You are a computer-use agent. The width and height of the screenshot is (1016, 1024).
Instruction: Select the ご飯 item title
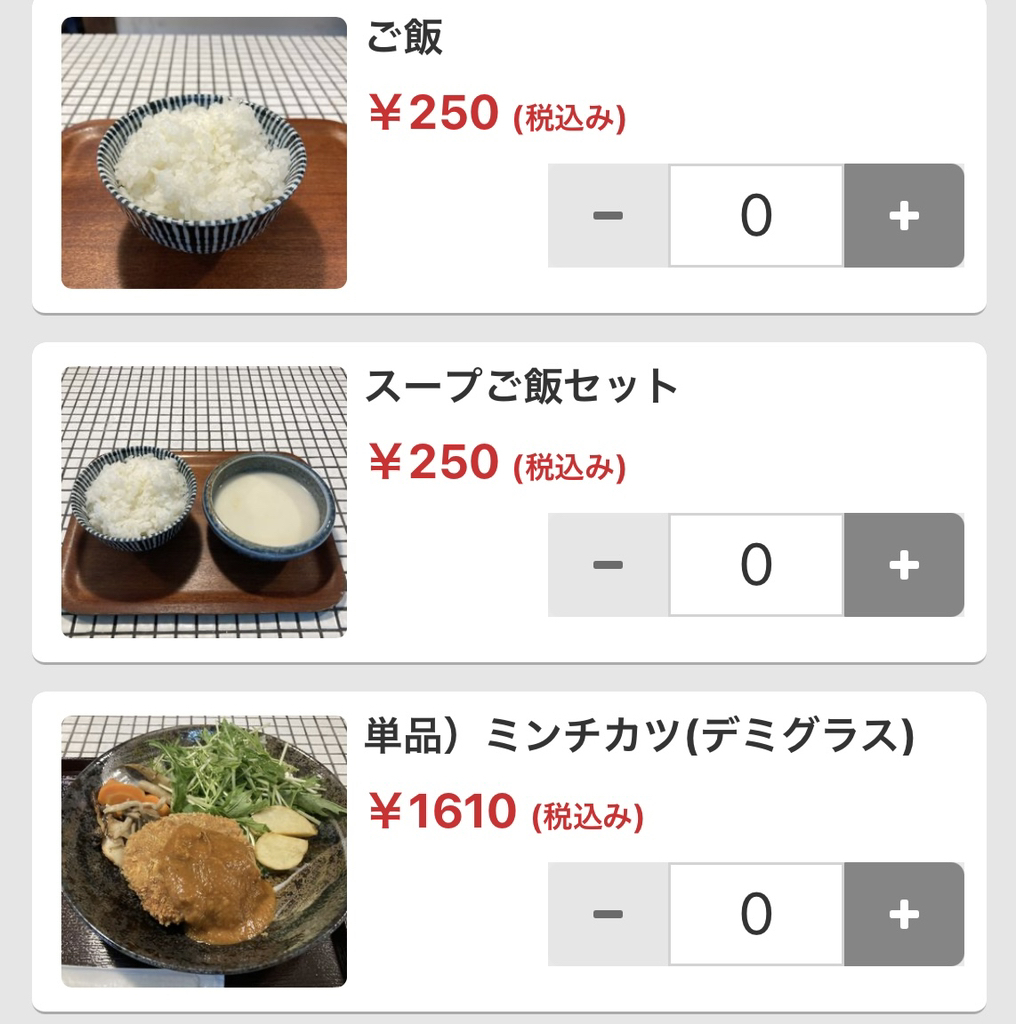(406, 42)
